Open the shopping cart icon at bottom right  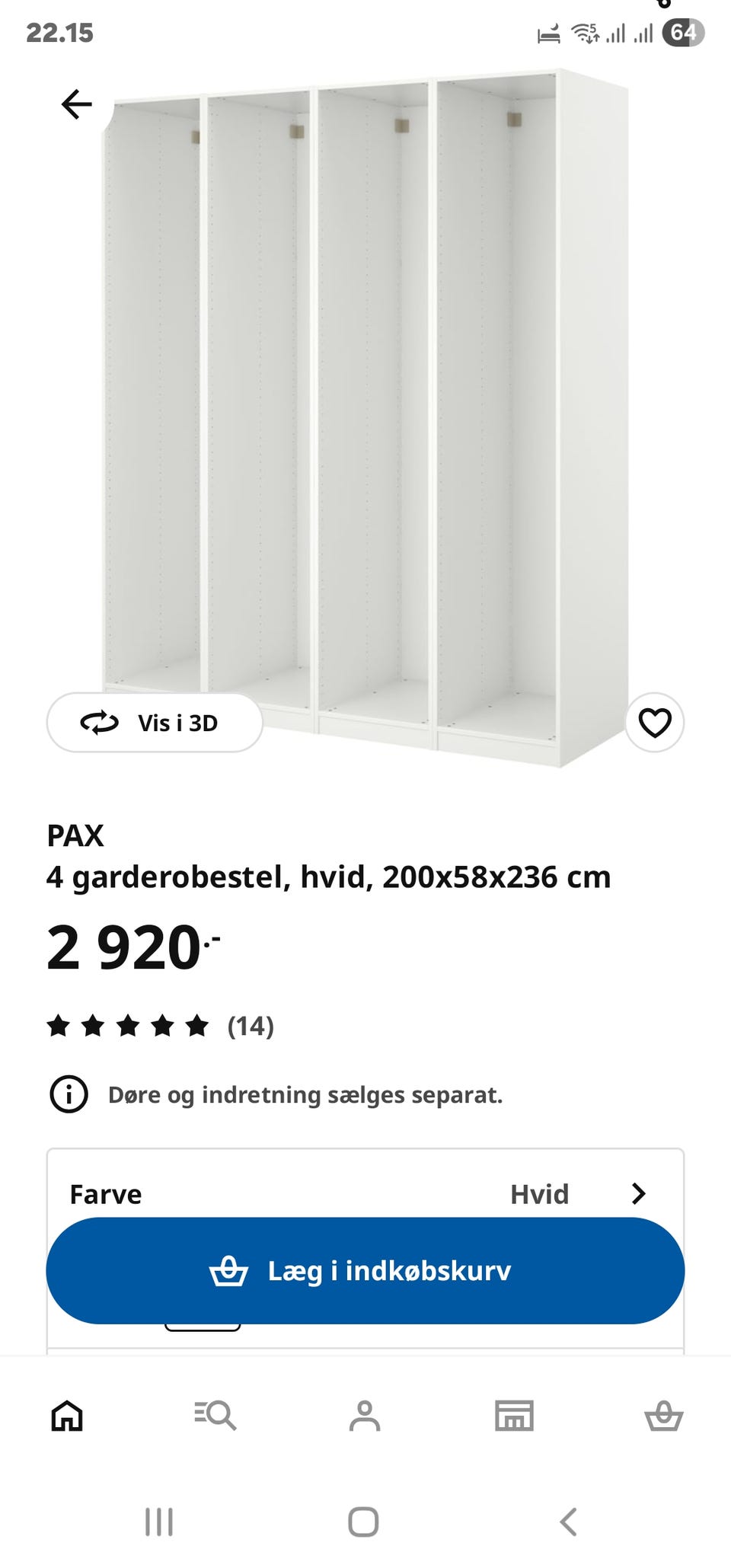pos(664,1416)
